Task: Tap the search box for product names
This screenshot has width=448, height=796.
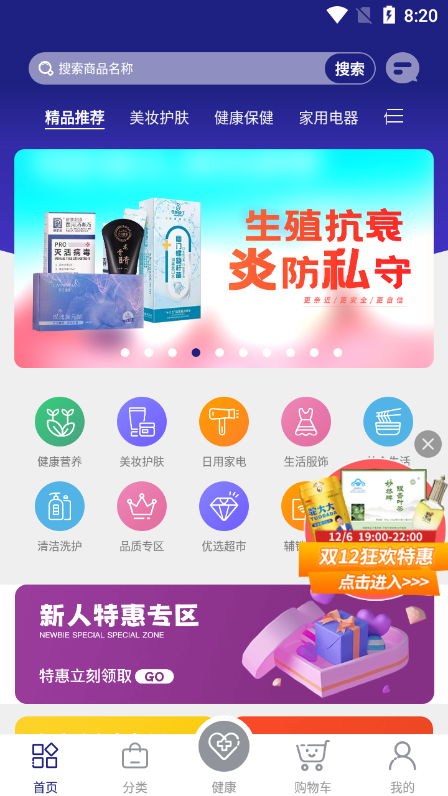Action: (x=177, y=69)
